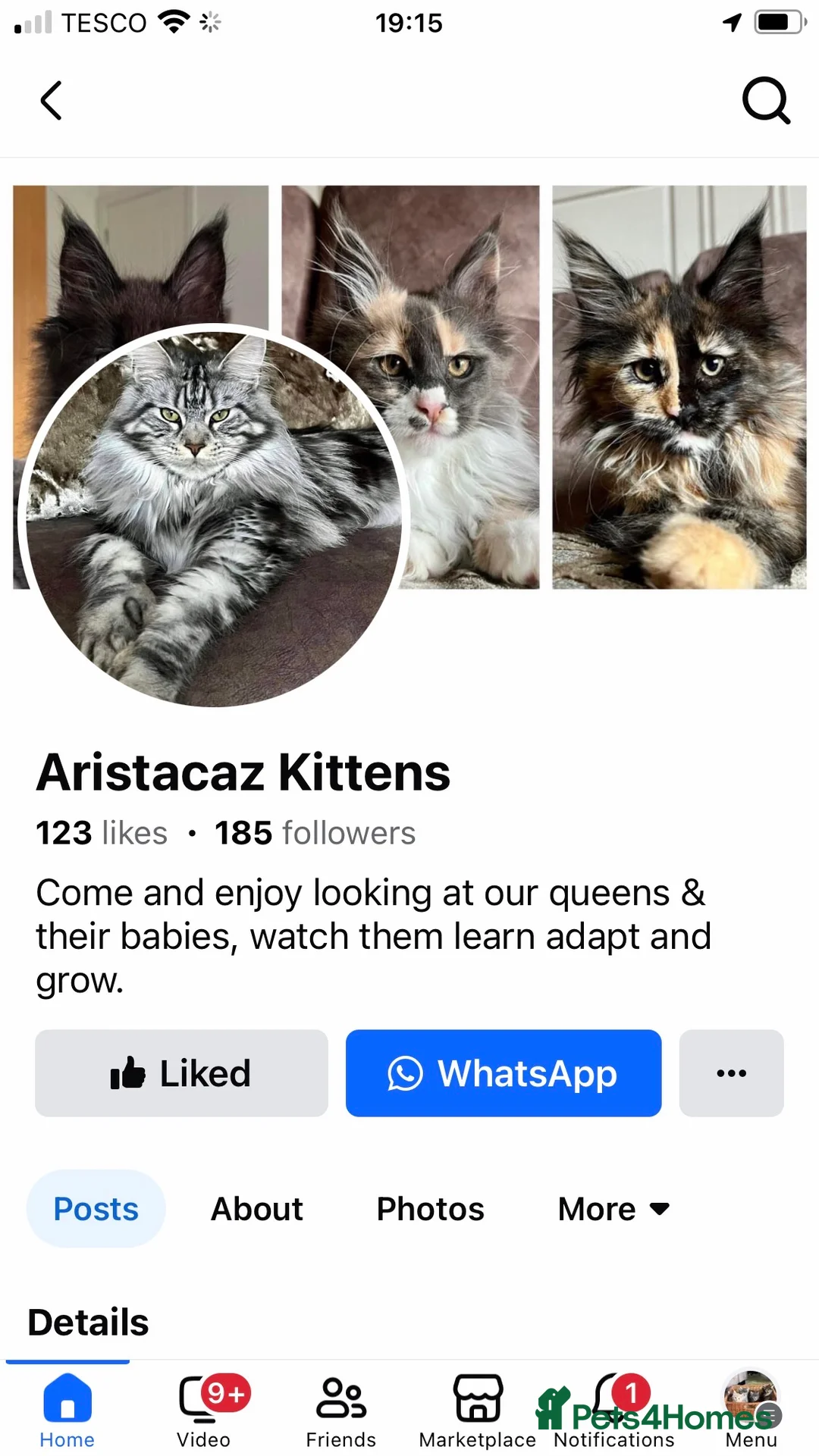This screenshot has height=1456, width=819.
Task: Check Notifications in the bottom bar
Action: coord(613,1411)
